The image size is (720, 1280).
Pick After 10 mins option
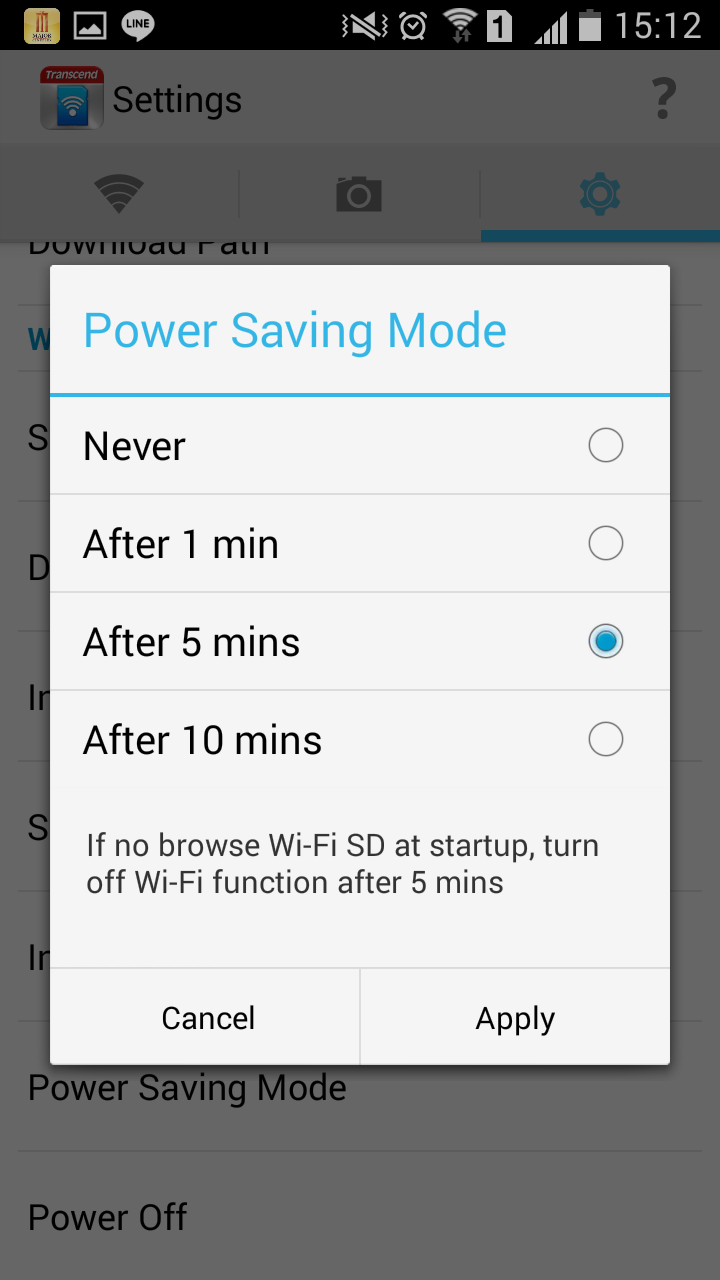point(606,739)
